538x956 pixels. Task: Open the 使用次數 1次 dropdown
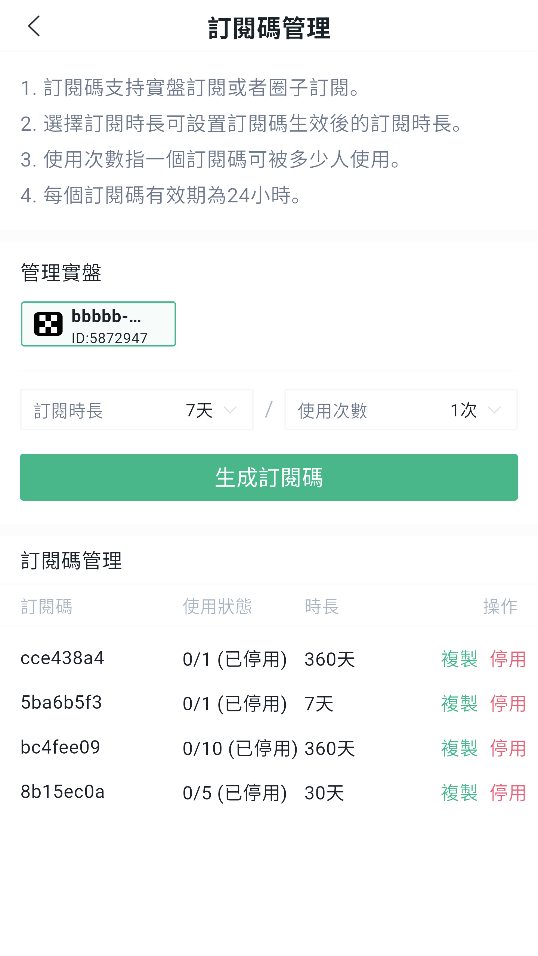401,410
